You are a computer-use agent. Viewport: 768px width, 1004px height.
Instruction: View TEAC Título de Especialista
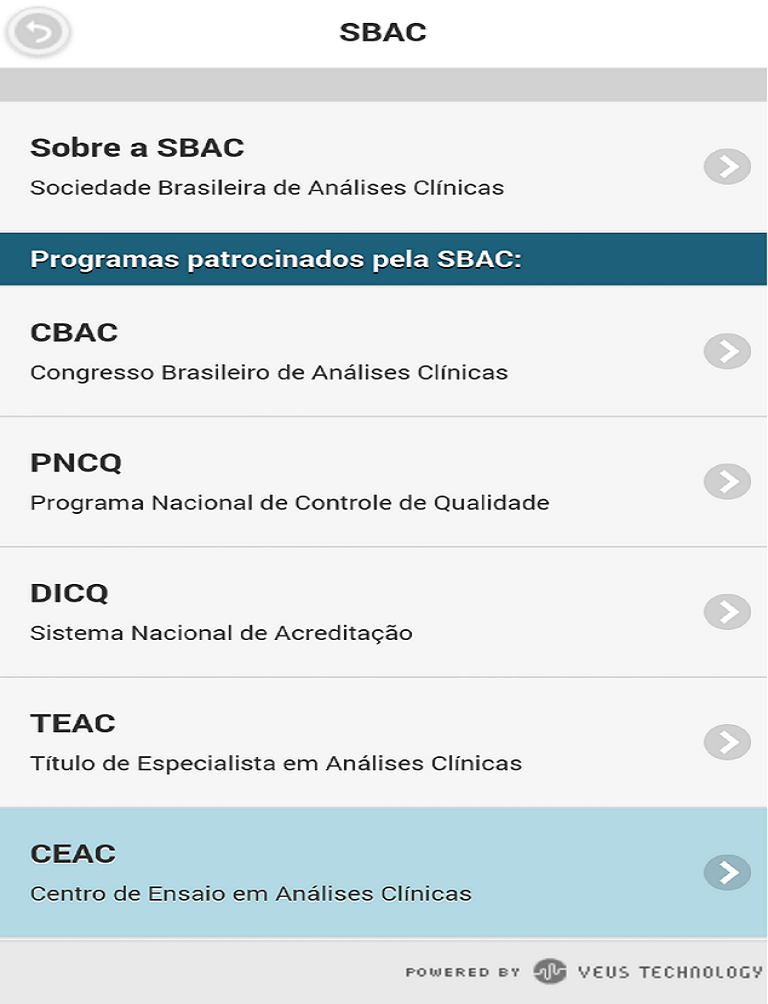tap(384, 742)
